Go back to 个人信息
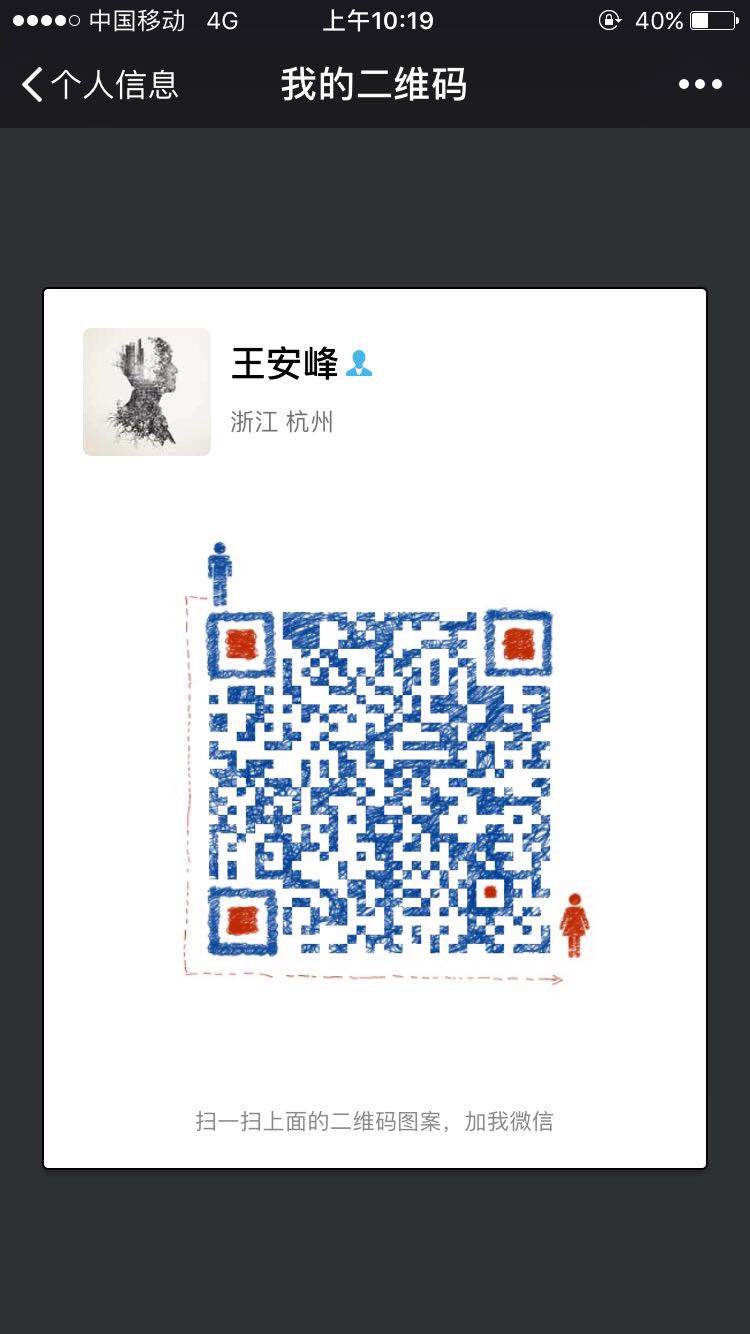This screenshot has height=1334, width=750. point(100,85)
